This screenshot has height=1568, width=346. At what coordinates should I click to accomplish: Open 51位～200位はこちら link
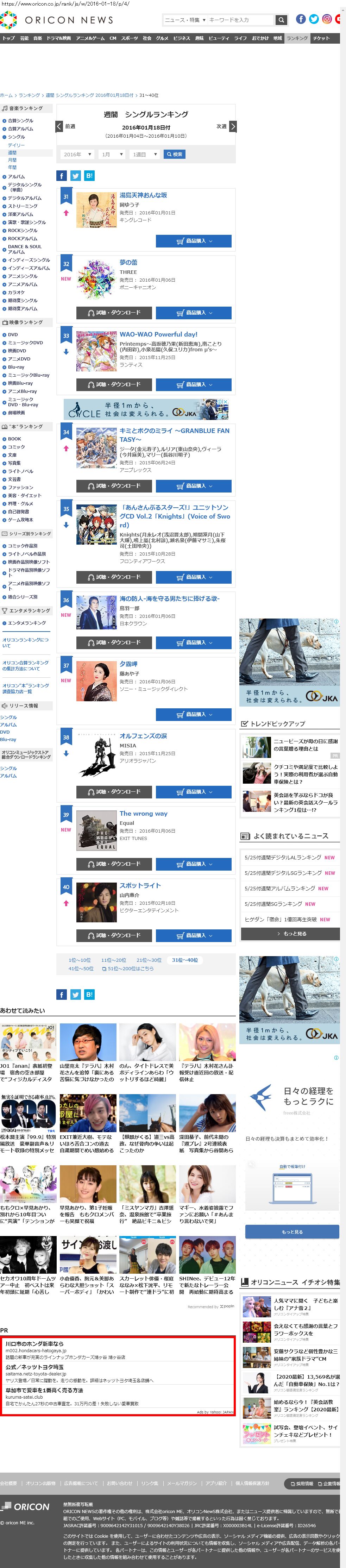click(x=128, y=968)
